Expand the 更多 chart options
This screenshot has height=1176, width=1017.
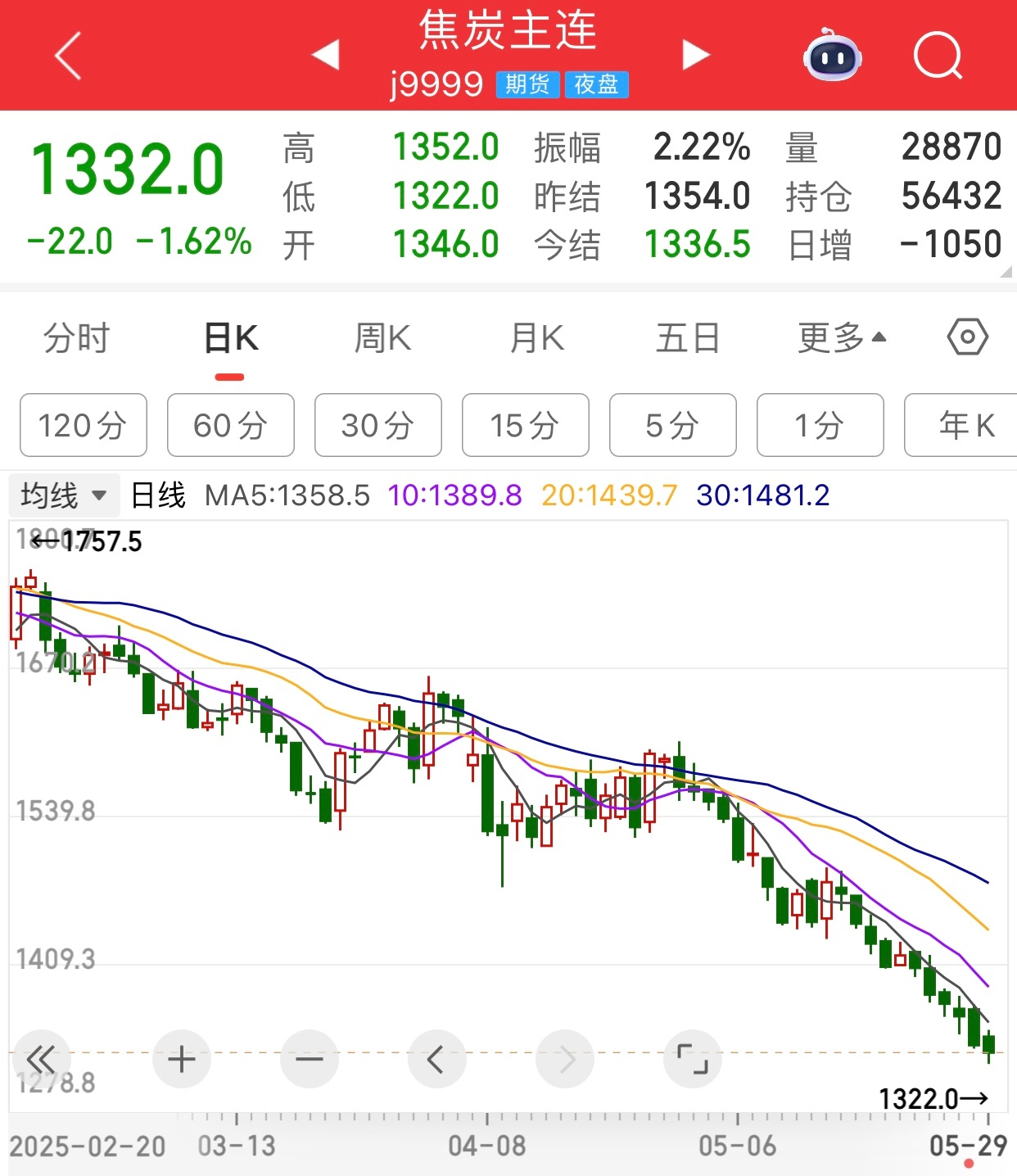coord(842,338)
